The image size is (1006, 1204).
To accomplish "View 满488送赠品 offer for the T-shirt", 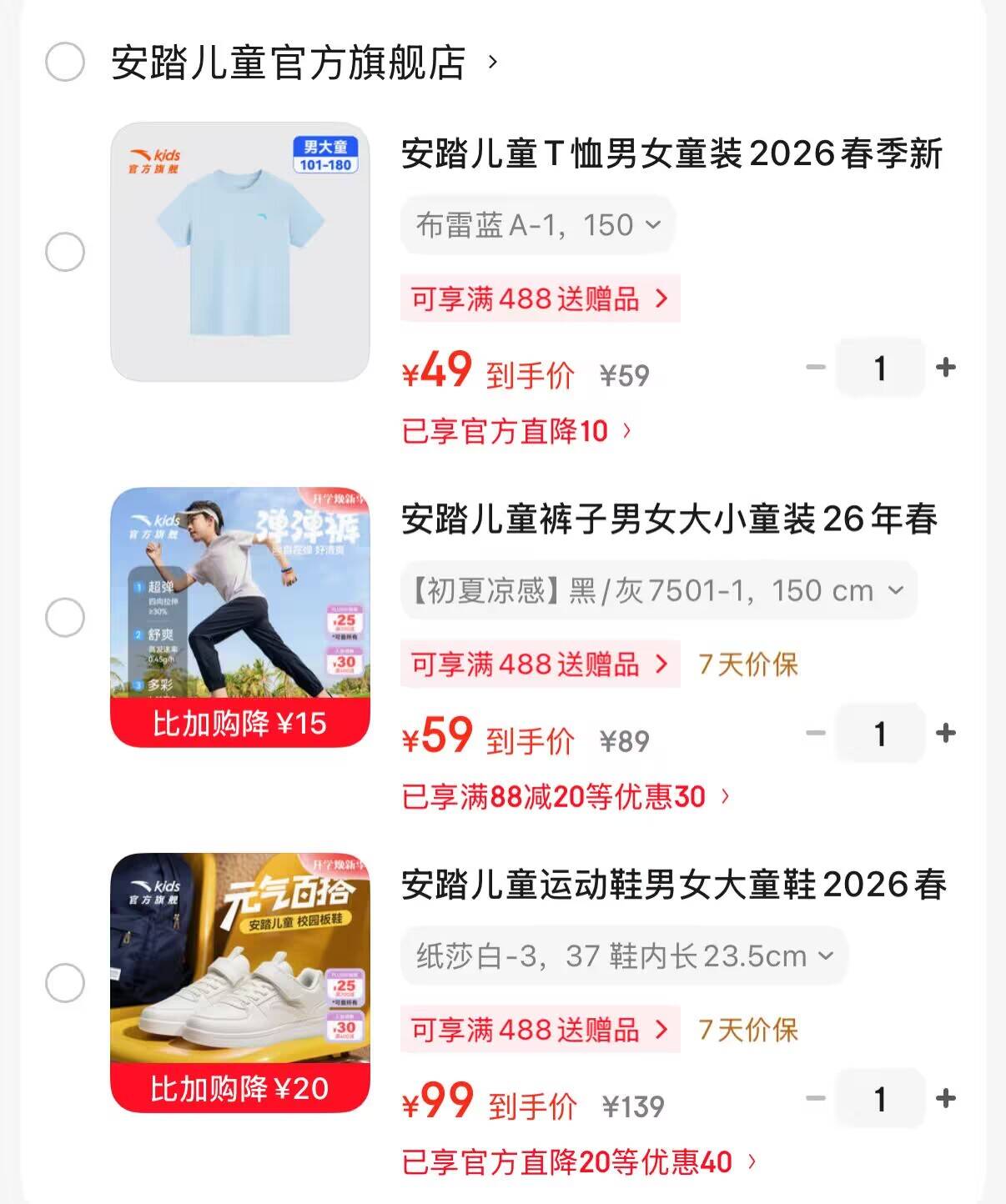I will [540, 298].
